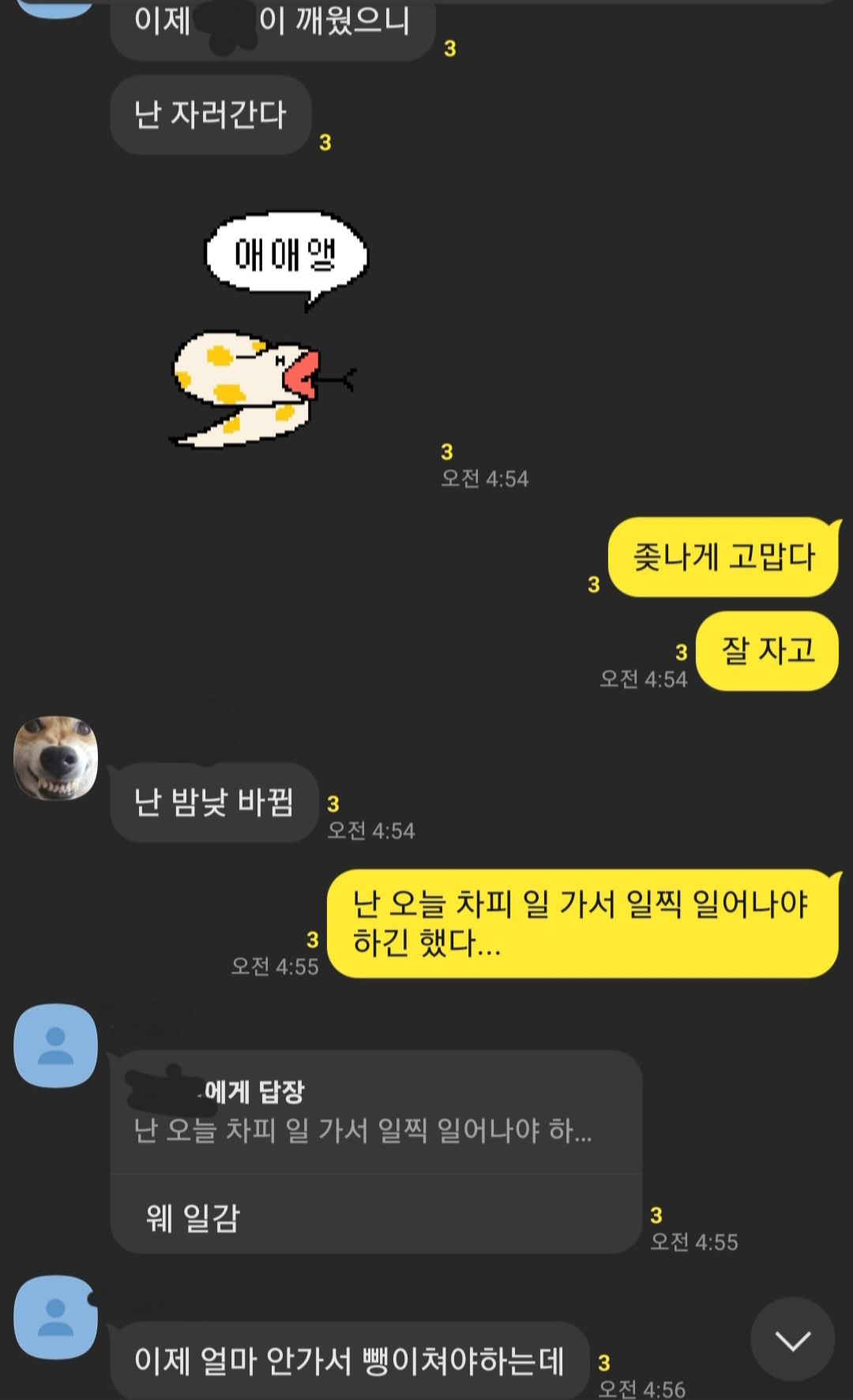Screen dimensions: 853x1400
Task: Open the default avatar beside the reply message
Action: pyautogui.click(x=56, y=1045)
